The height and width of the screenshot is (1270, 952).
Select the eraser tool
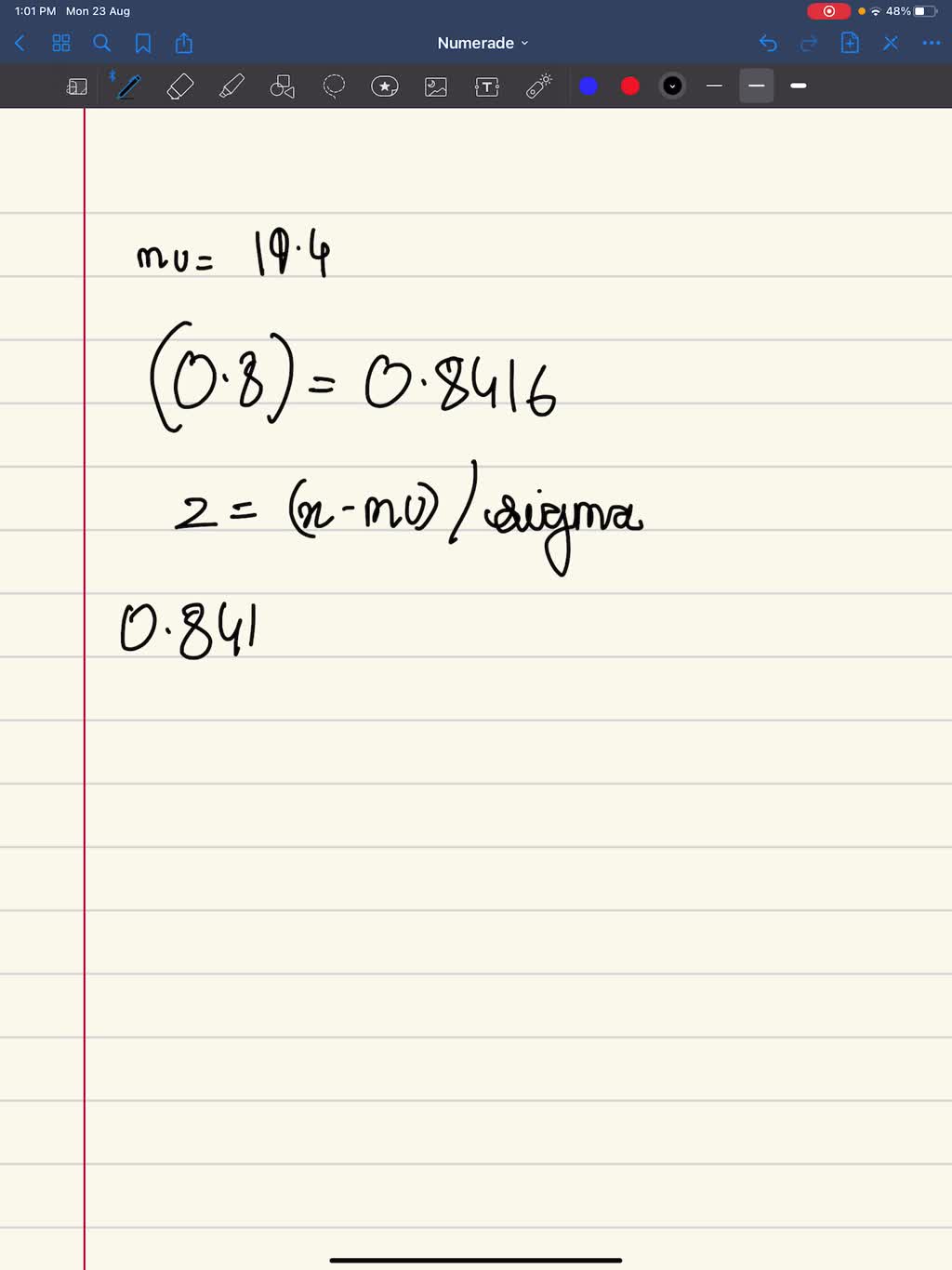click(180, 86)
